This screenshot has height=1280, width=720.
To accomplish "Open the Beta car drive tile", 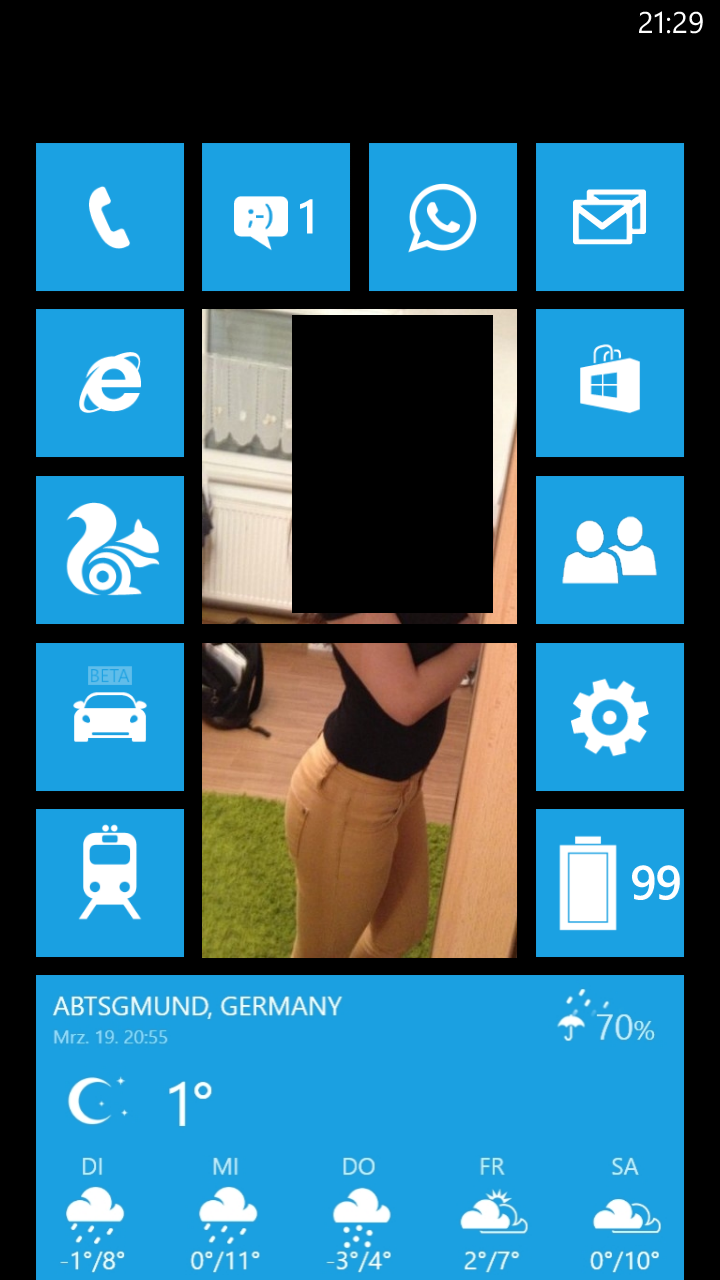I will pyautogui.click(x=110, y=717).
